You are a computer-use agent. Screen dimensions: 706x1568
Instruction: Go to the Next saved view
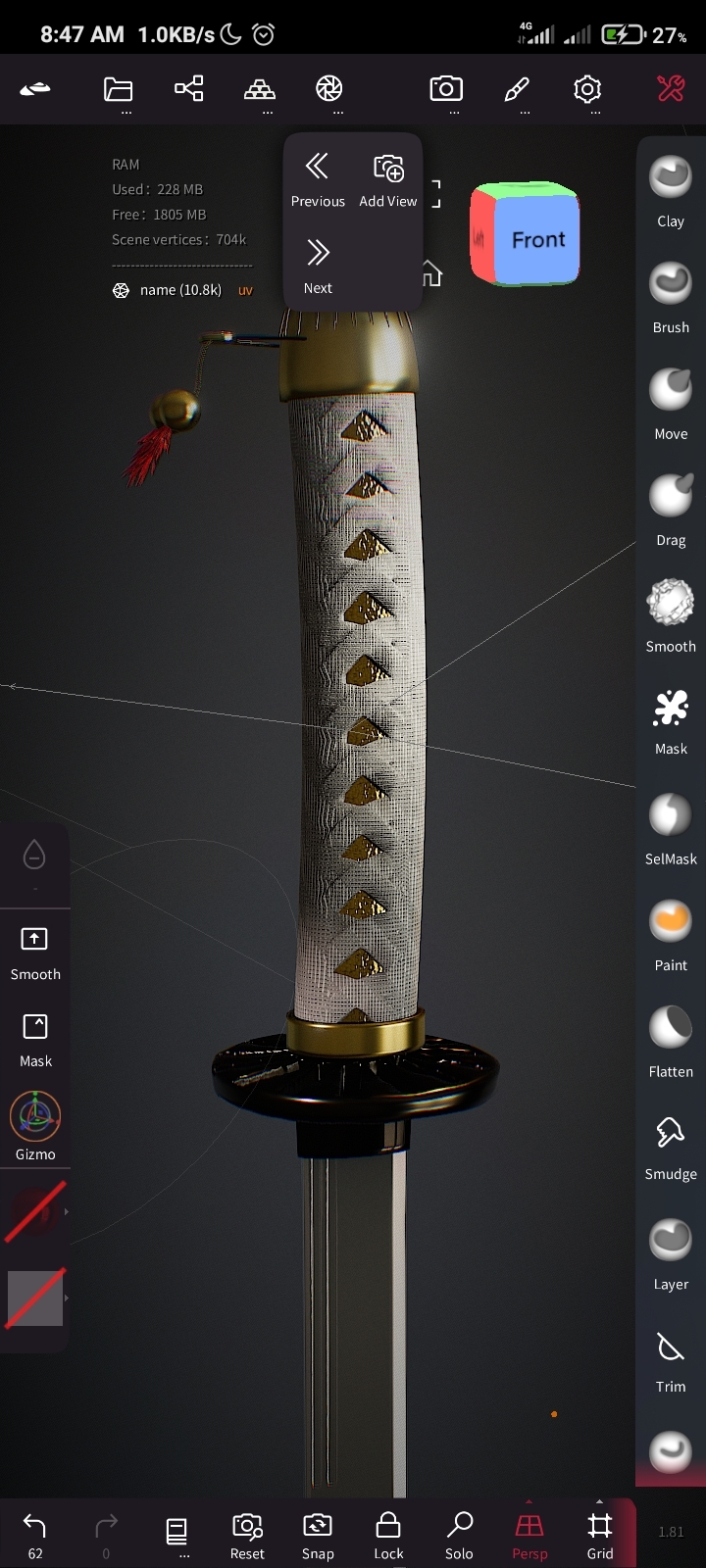pos(318,265)
